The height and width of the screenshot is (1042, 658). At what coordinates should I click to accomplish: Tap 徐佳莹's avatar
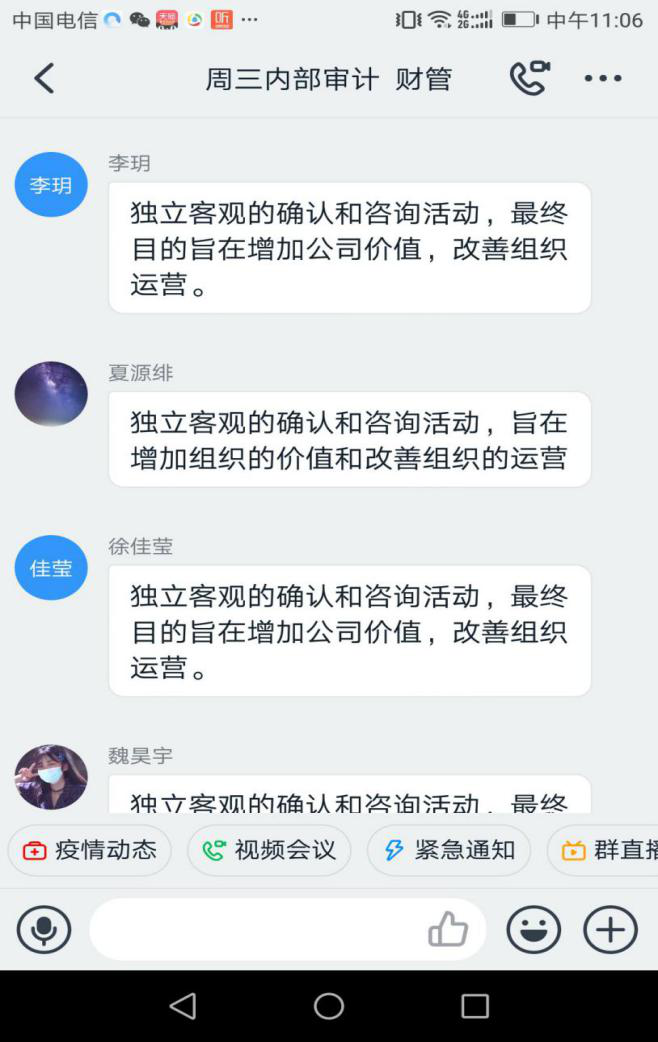(51, 568)
